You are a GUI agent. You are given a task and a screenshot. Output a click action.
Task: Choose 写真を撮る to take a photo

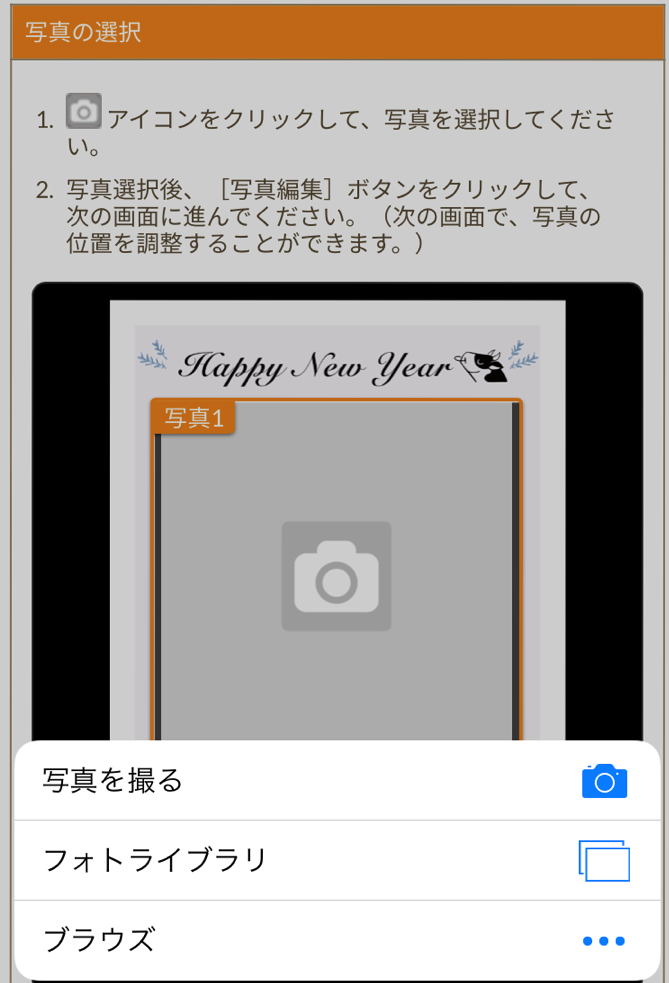click(x=336, y=781)
